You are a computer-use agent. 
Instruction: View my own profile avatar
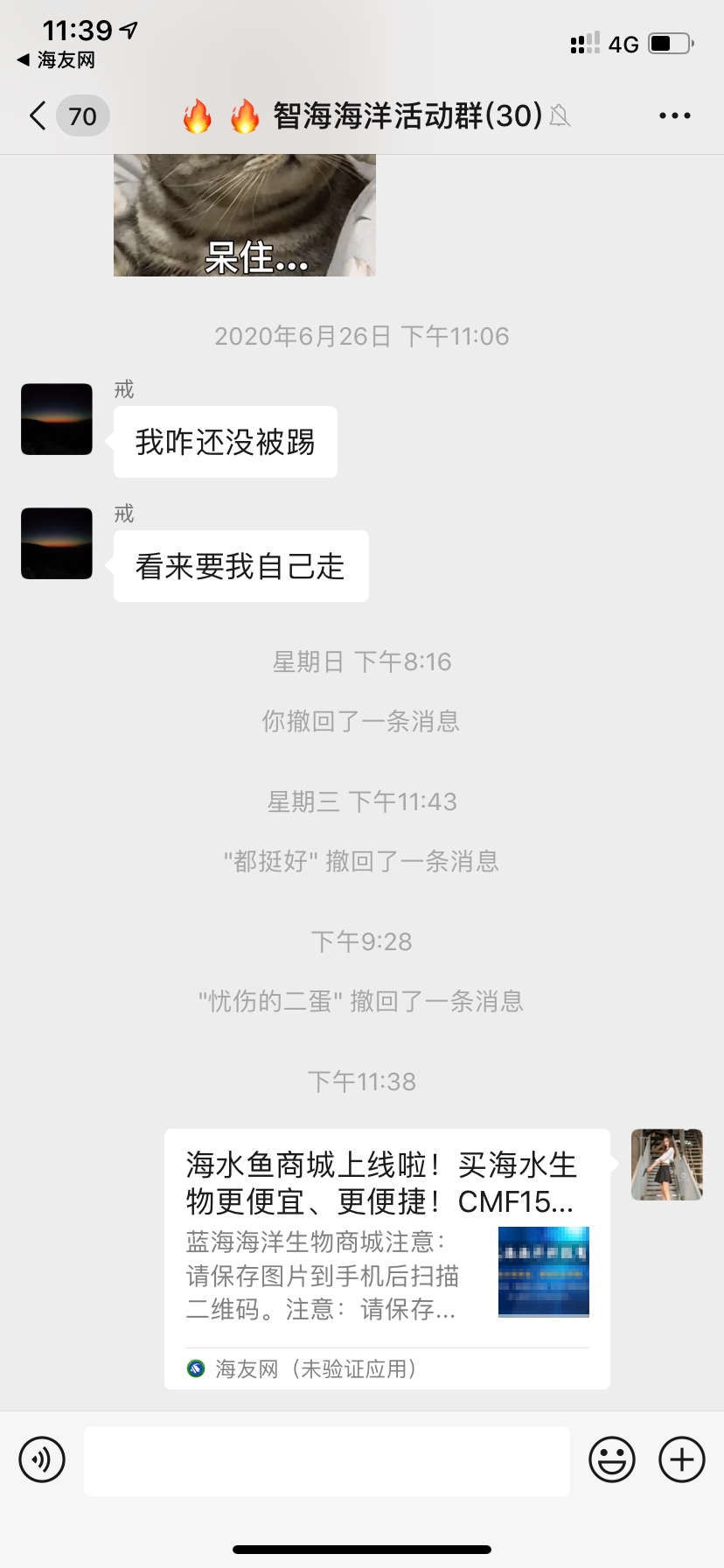tap(667, 1165)
